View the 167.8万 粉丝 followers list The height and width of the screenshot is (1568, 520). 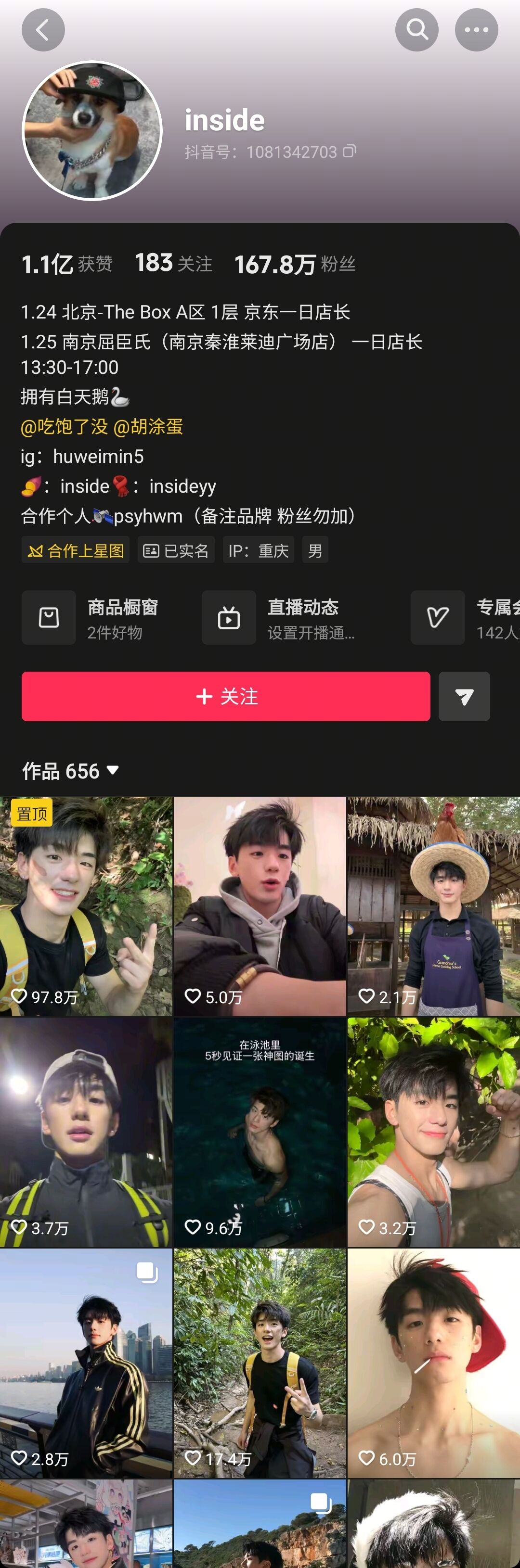pos(295,264)
